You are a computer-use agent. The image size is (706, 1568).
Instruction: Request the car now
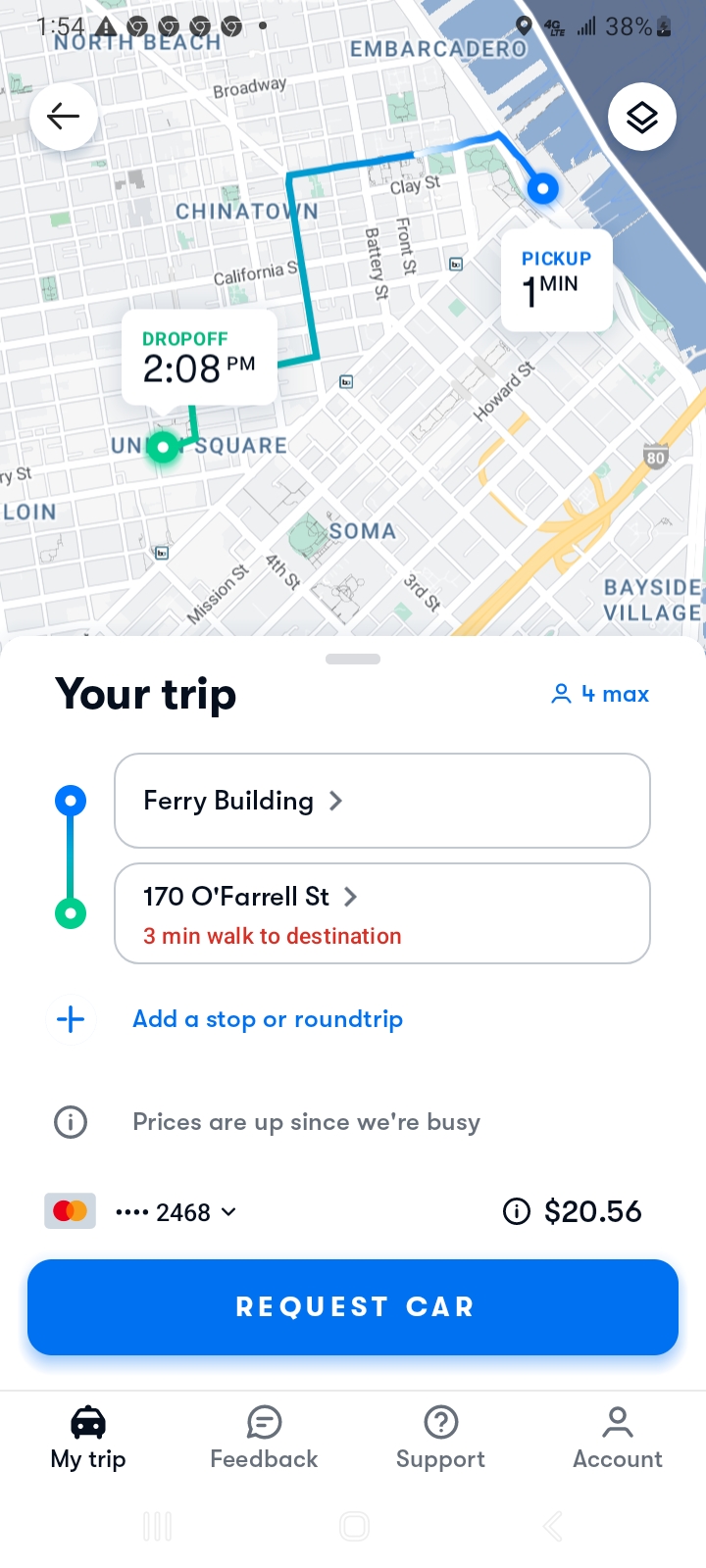coord(353,1307)
